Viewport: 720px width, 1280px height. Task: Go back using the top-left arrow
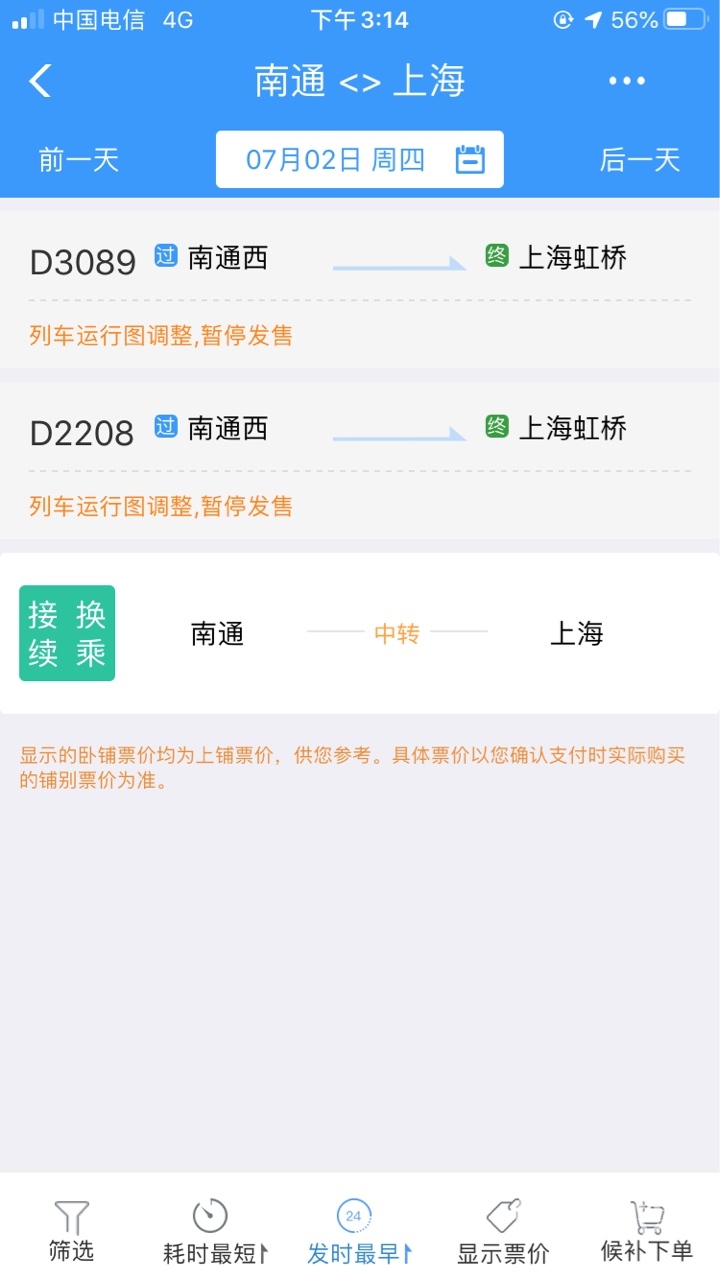[x=40, y=81]
